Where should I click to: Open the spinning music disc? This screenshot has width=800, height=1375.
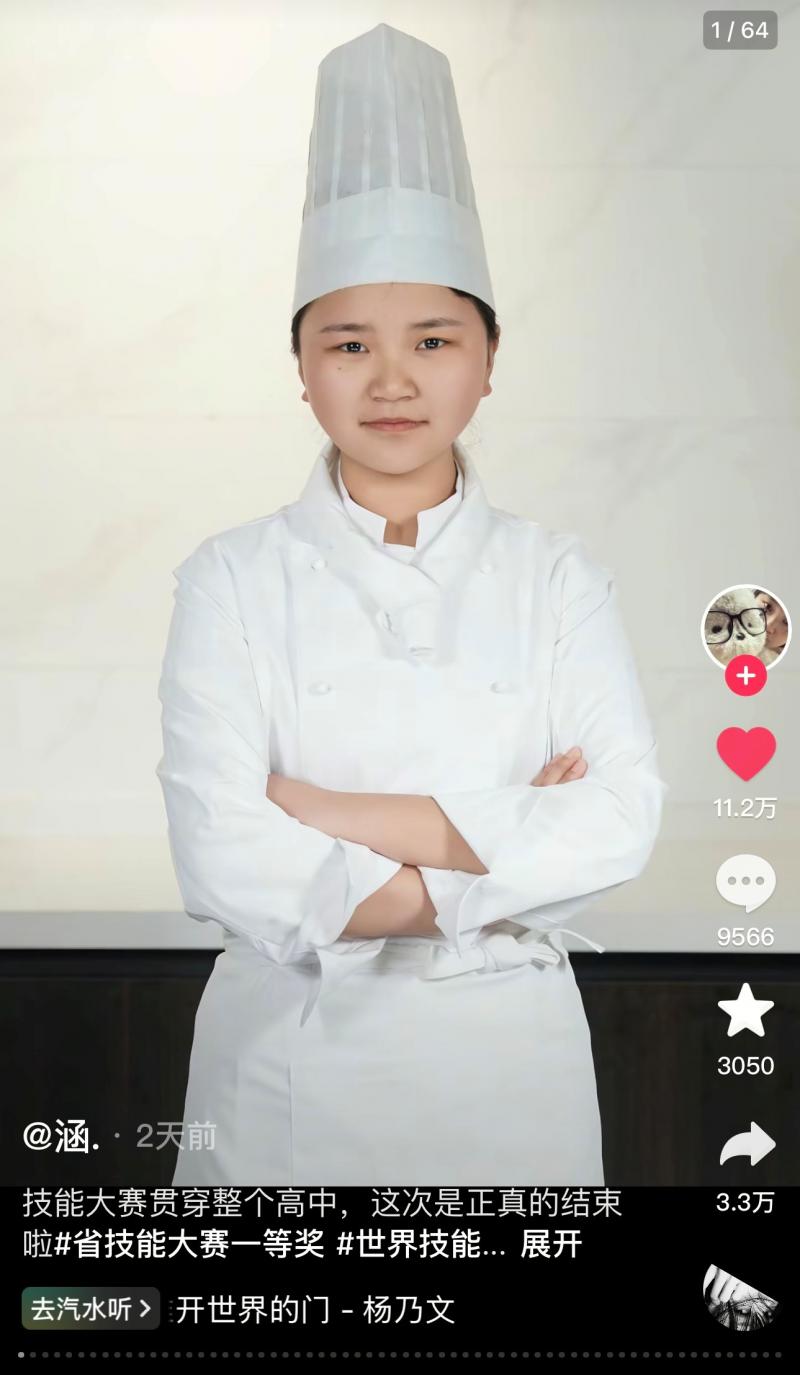pyautogui.click(x=740, y=1298)
